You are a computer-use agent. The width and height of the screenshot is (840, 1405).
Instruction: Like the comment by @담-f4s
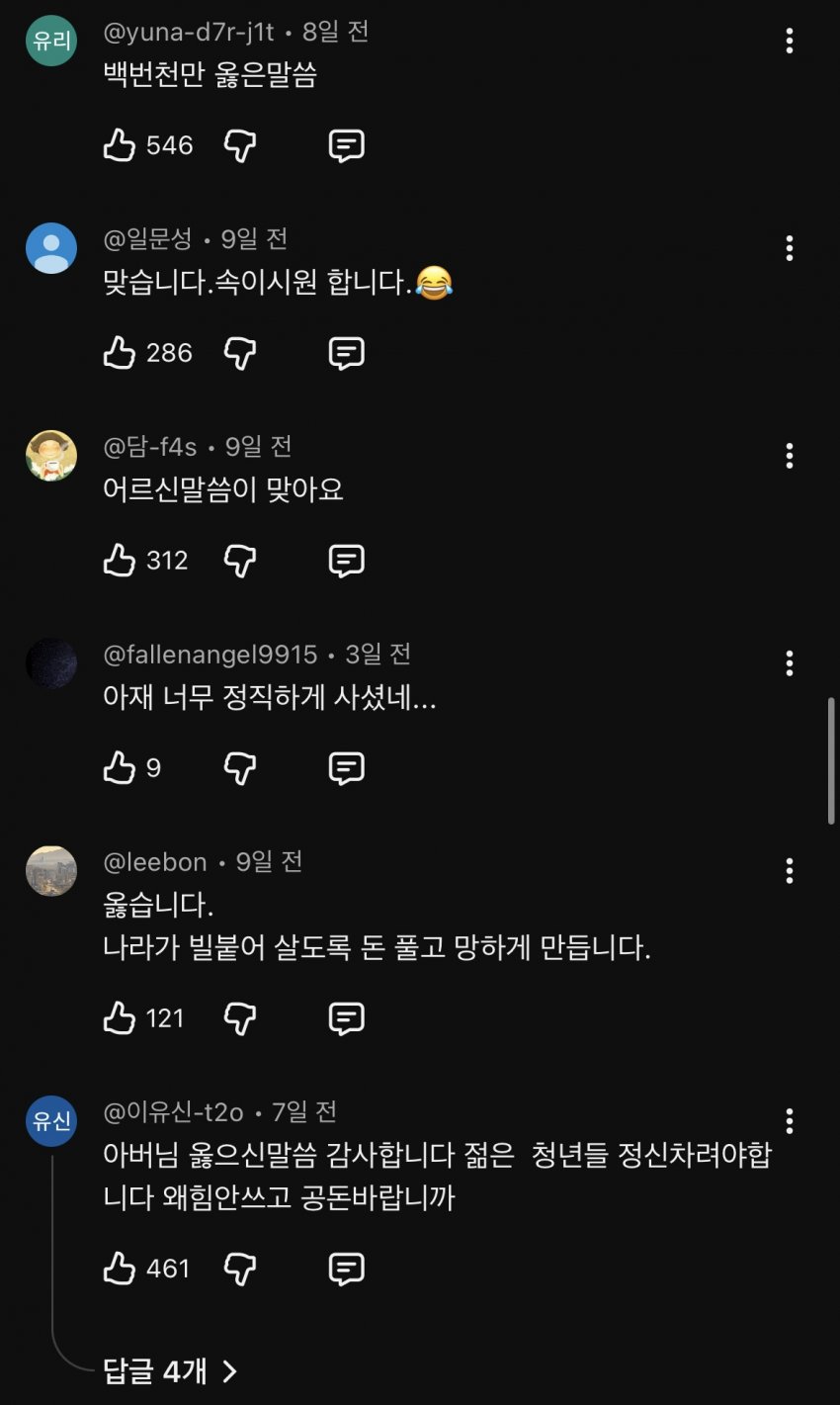pyautogui.click(x=120, y=561)
